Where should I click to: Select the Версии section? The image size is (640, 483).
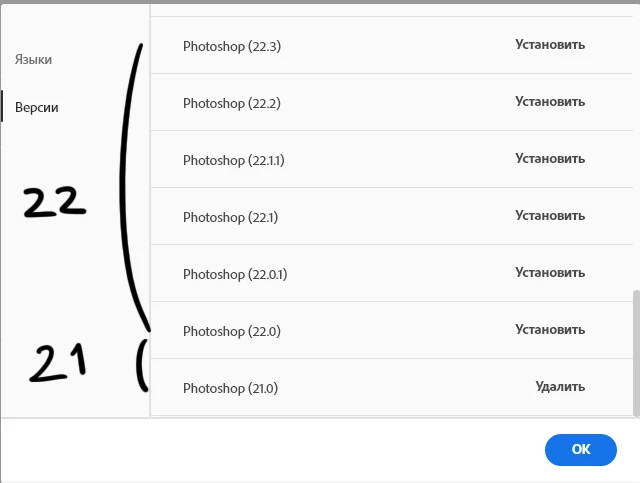coord(36,107)
